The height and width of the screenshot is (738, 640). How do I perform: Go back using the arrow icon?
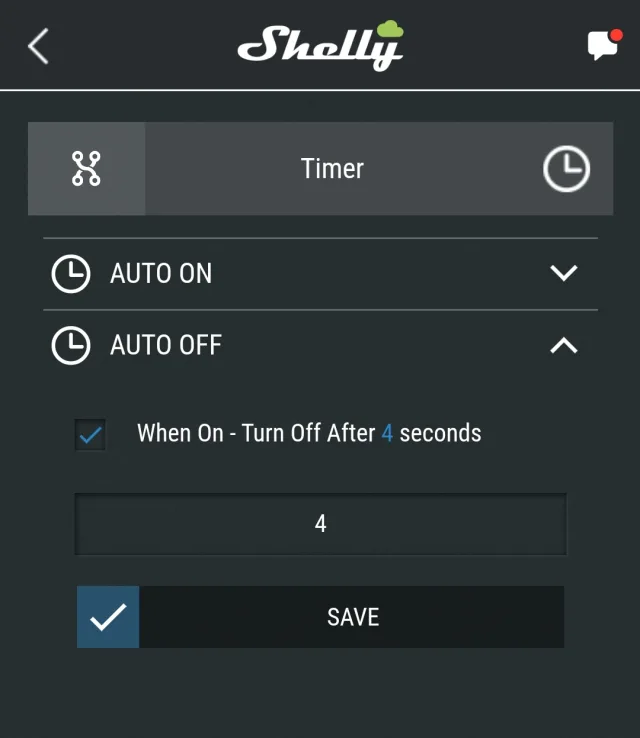coord(38,46)
